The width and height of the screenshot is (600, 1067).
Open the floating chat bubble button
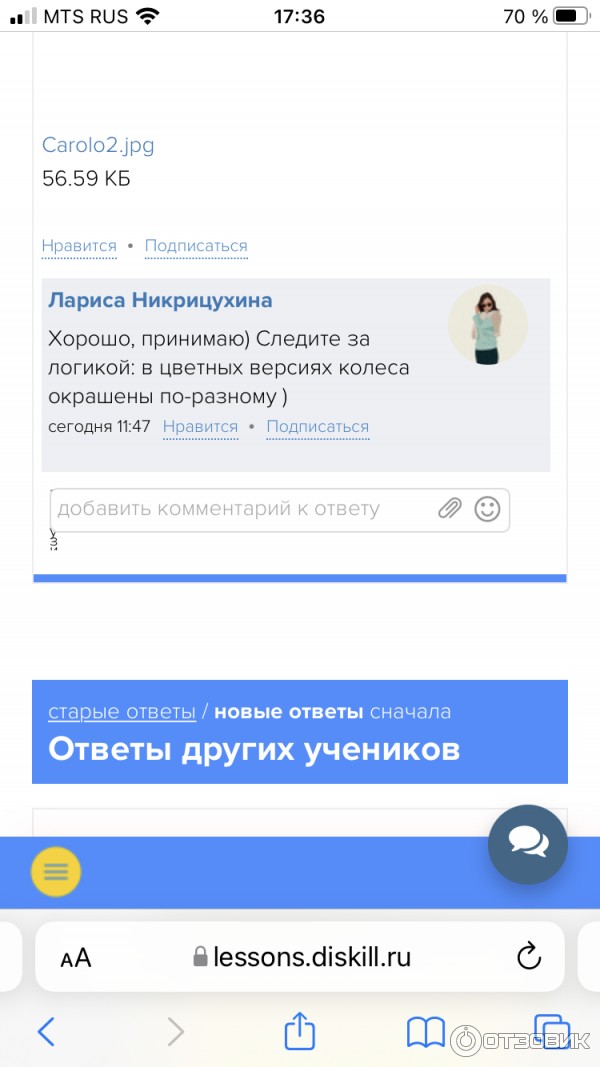tap(527, 845)
